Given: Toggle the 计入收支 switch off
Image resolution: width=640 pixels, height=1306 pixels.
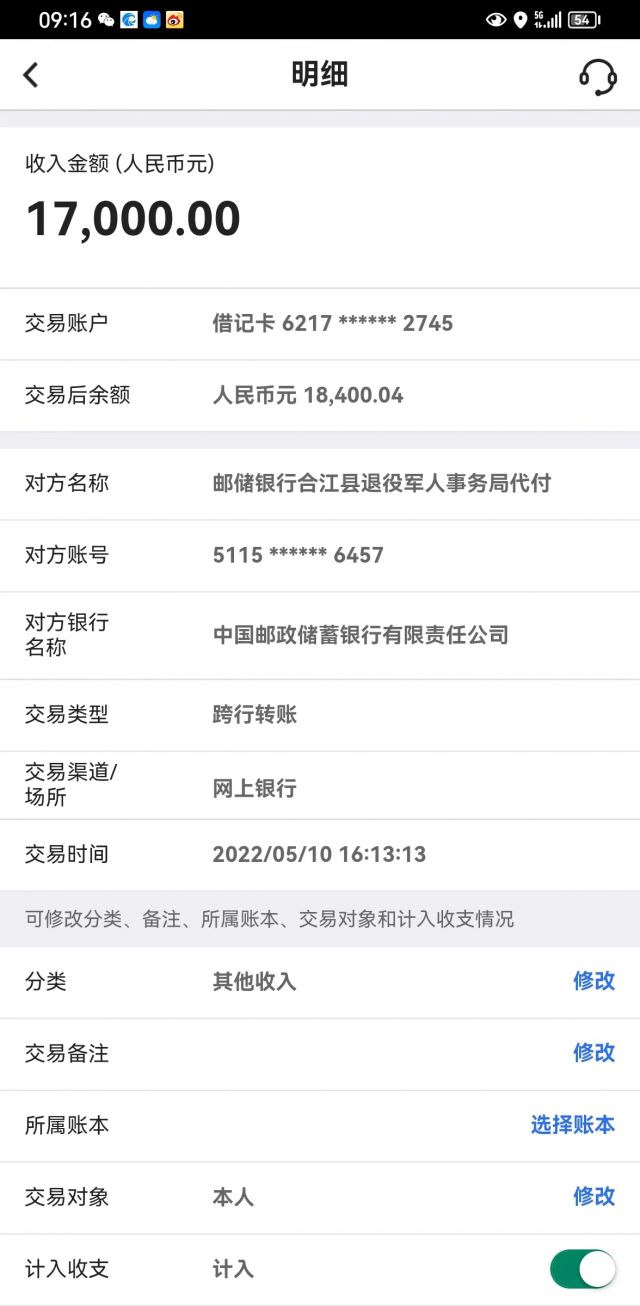Looking at the screenshot, I should 583,1269.
